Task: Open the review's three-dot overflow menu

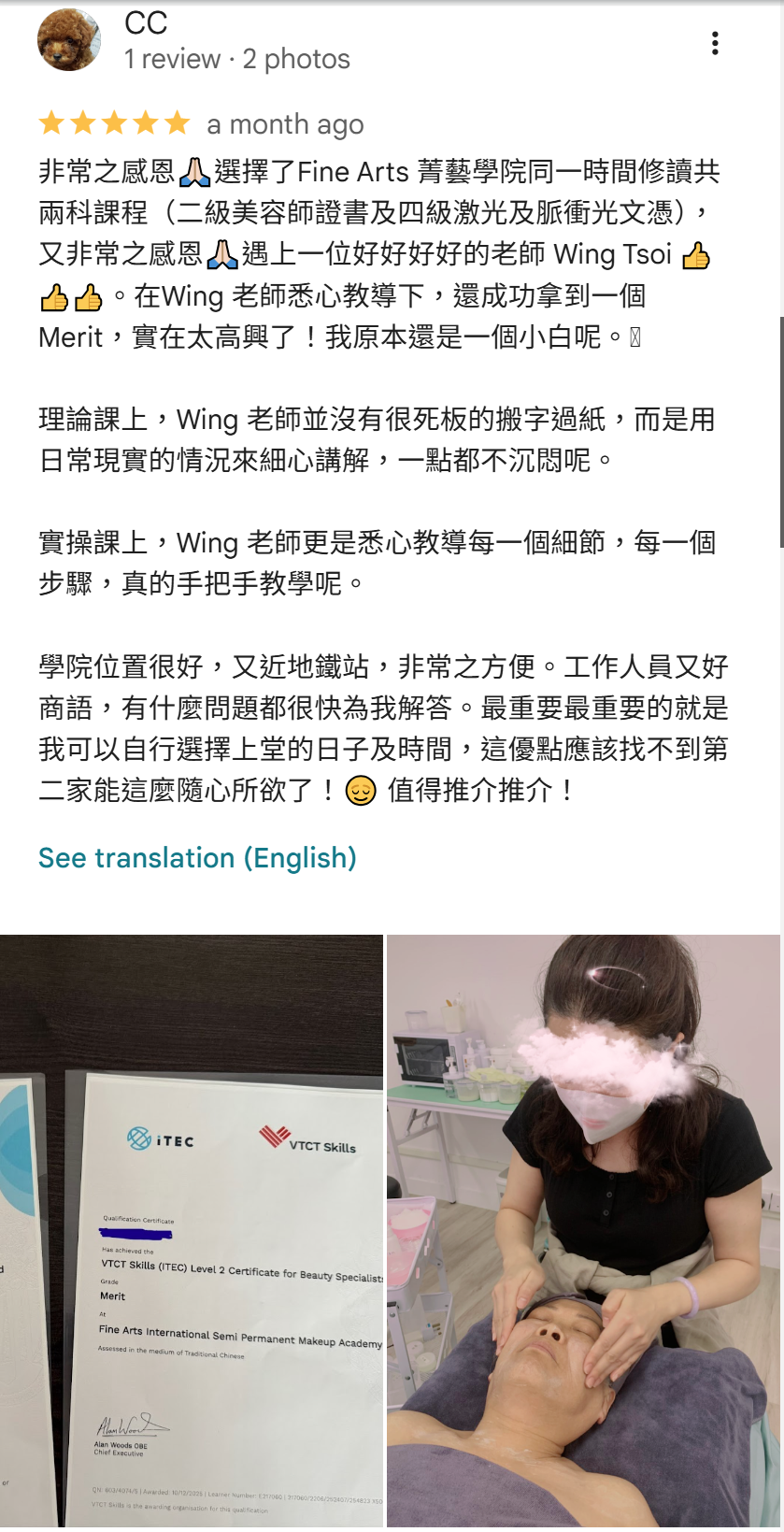Action: point(715,43)
